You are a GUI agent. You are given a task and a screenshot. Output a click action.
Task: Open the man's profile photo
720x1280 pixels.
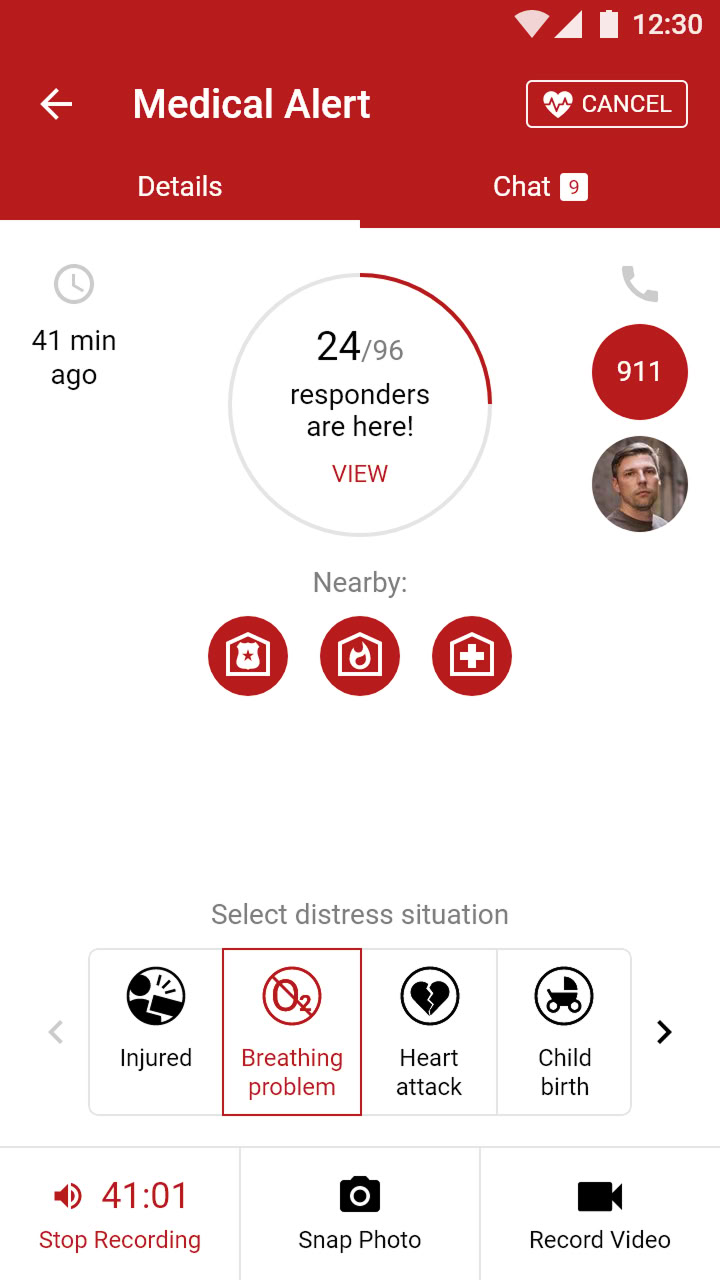coord(640,484)
